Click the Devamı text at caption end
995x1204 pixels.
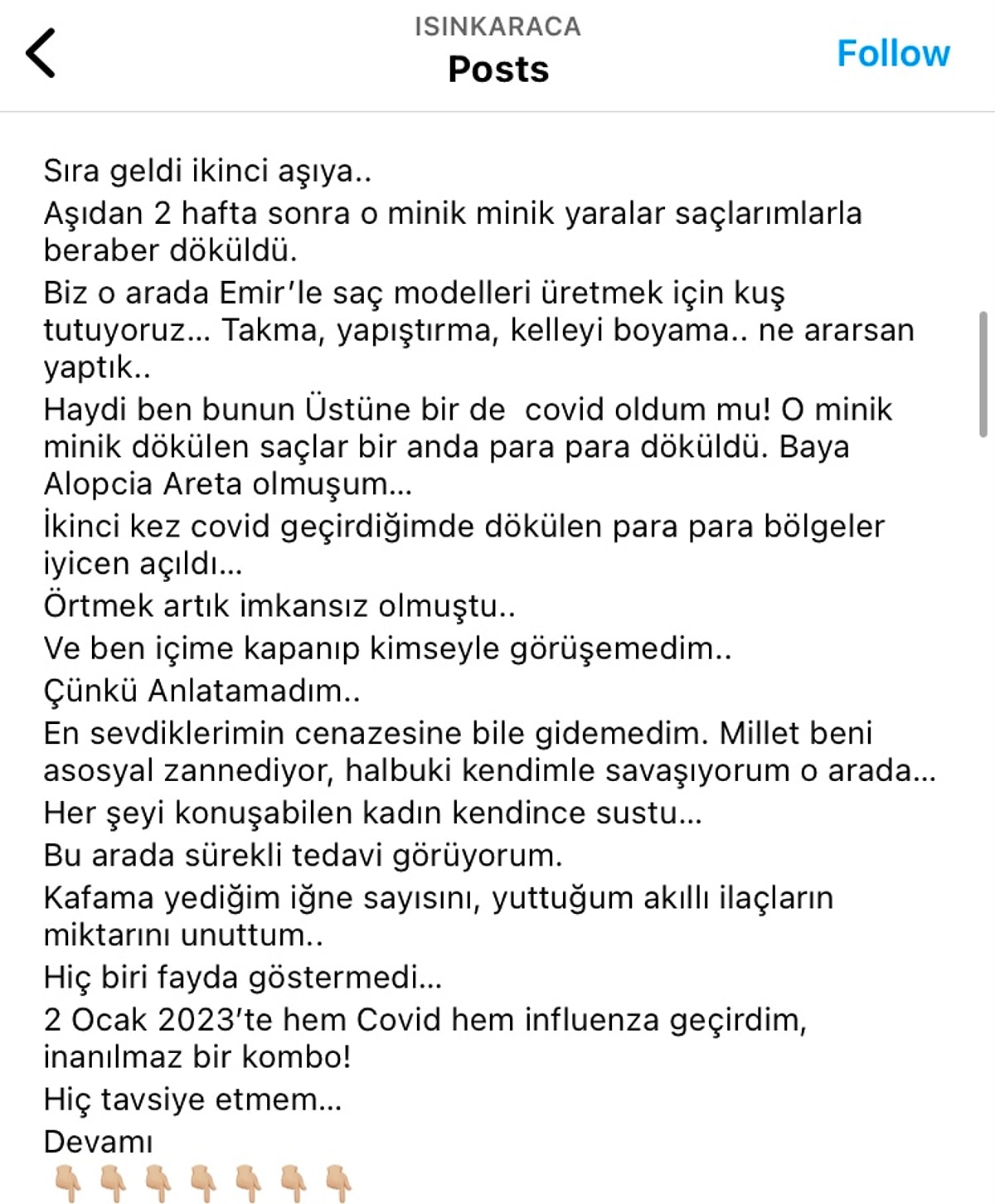pos(97,1143)
